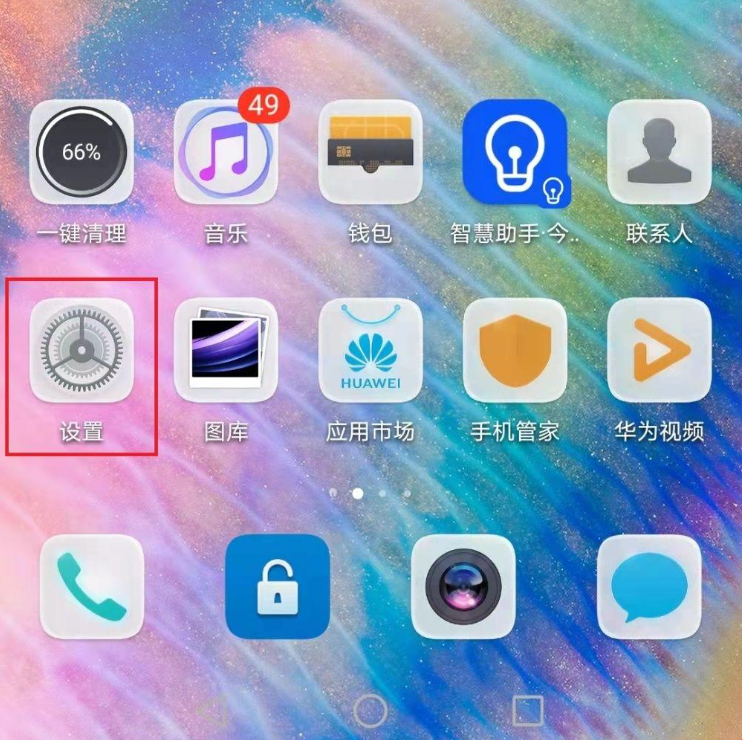Open the messages app in dock

[649, 587]
